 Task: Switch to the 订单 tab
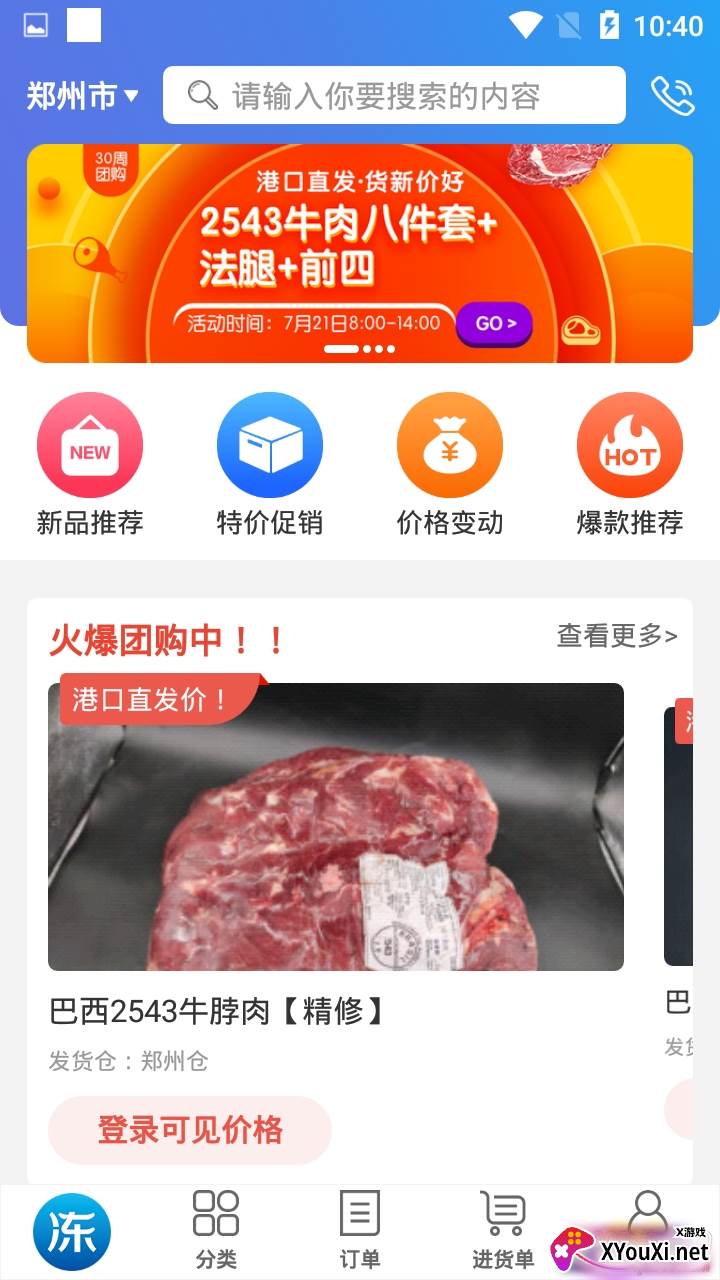coord(360,1230)
